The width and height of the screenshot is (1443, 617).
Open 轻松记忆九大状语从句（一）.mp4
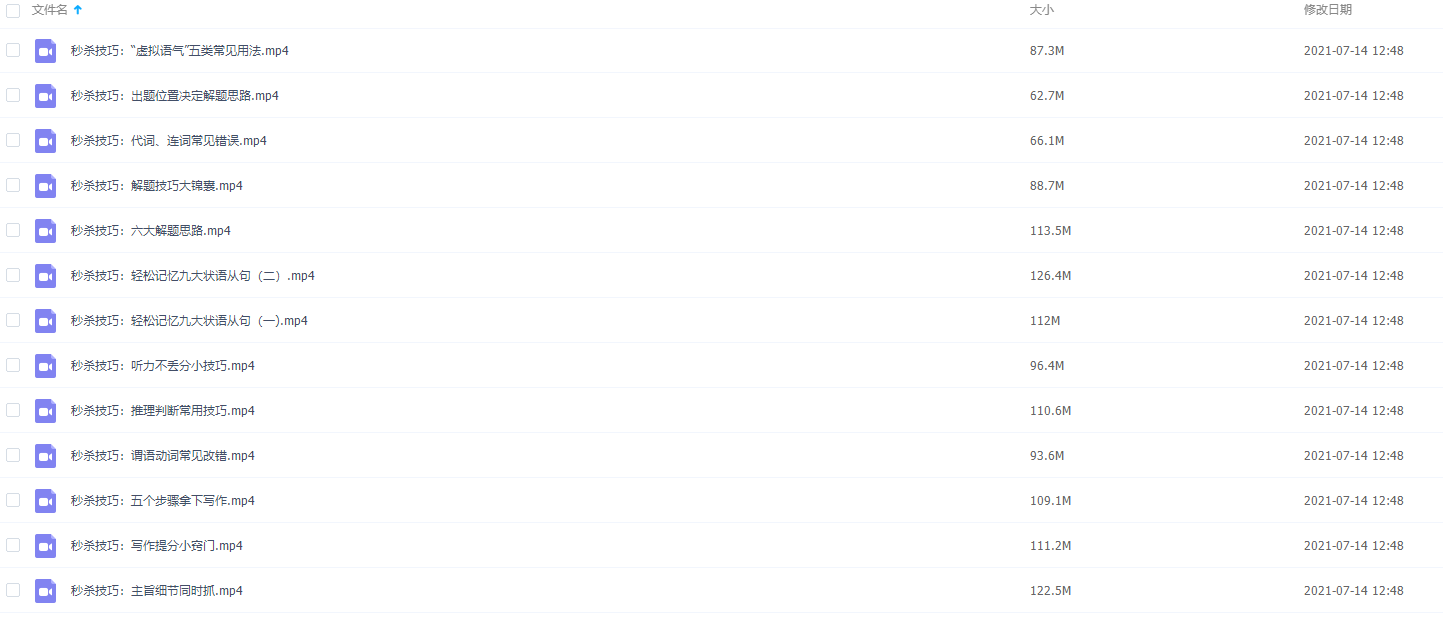pyautogui.click(x=189, y=321)
